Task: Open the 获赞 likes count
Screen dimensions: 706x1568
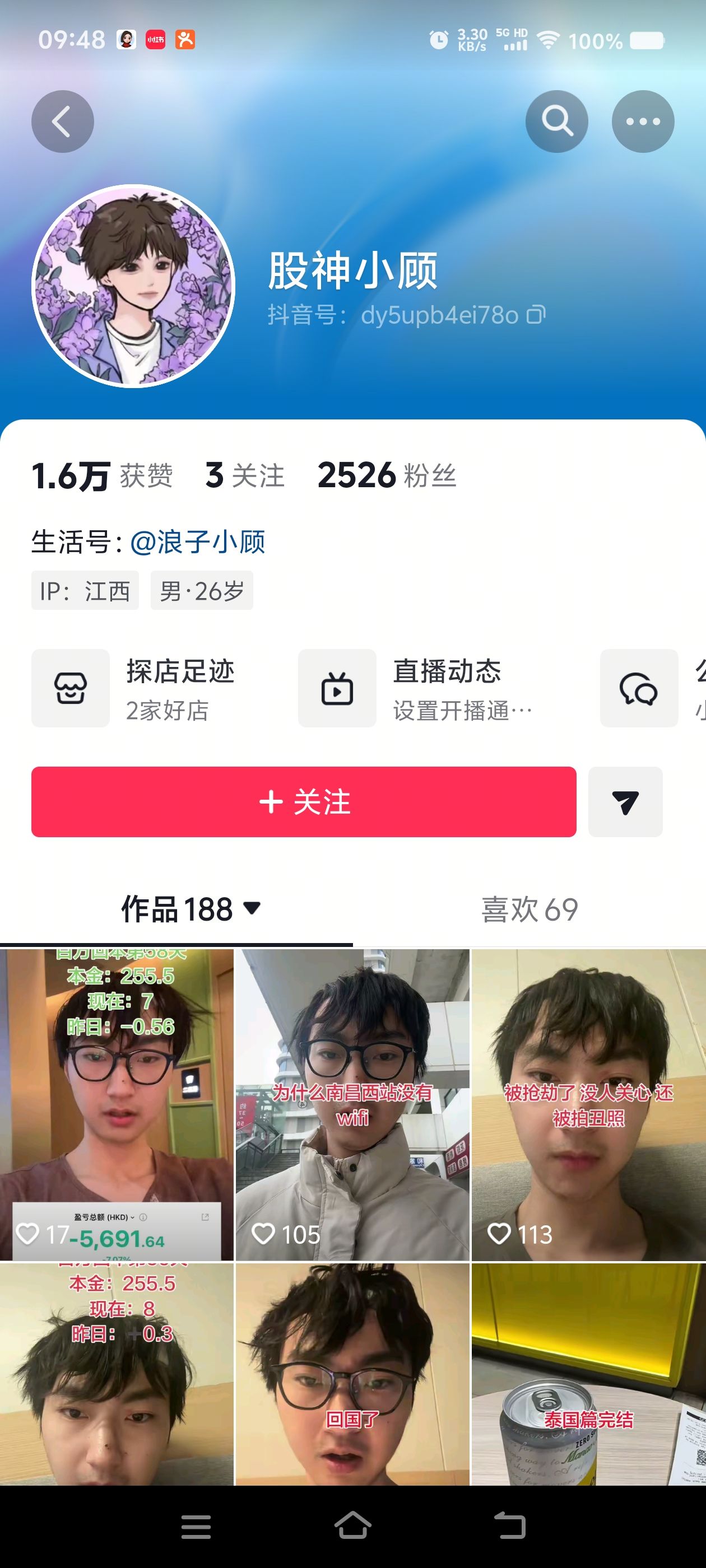Action: [103, 475]
